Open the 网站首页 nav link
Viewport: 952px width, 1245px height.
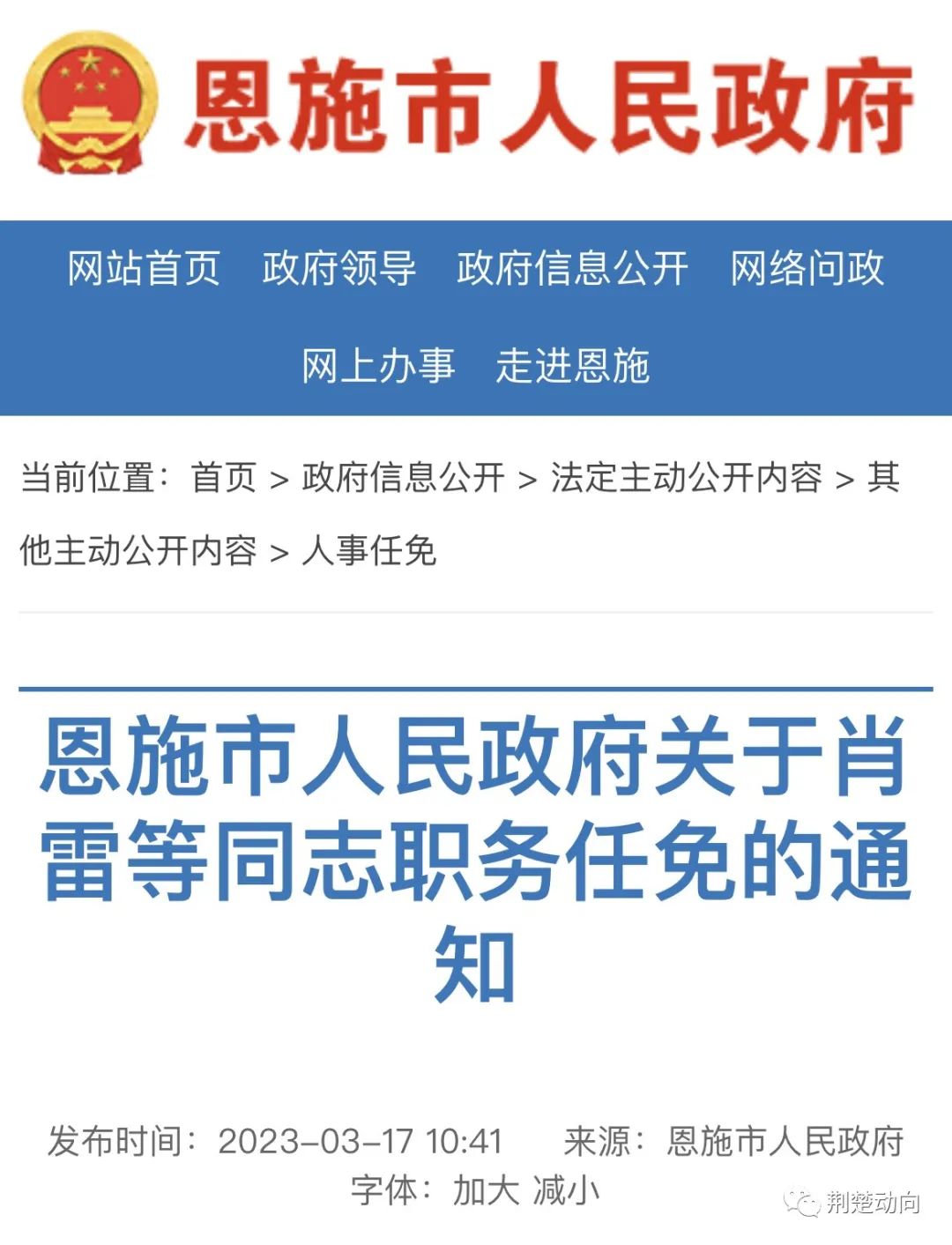144,268
